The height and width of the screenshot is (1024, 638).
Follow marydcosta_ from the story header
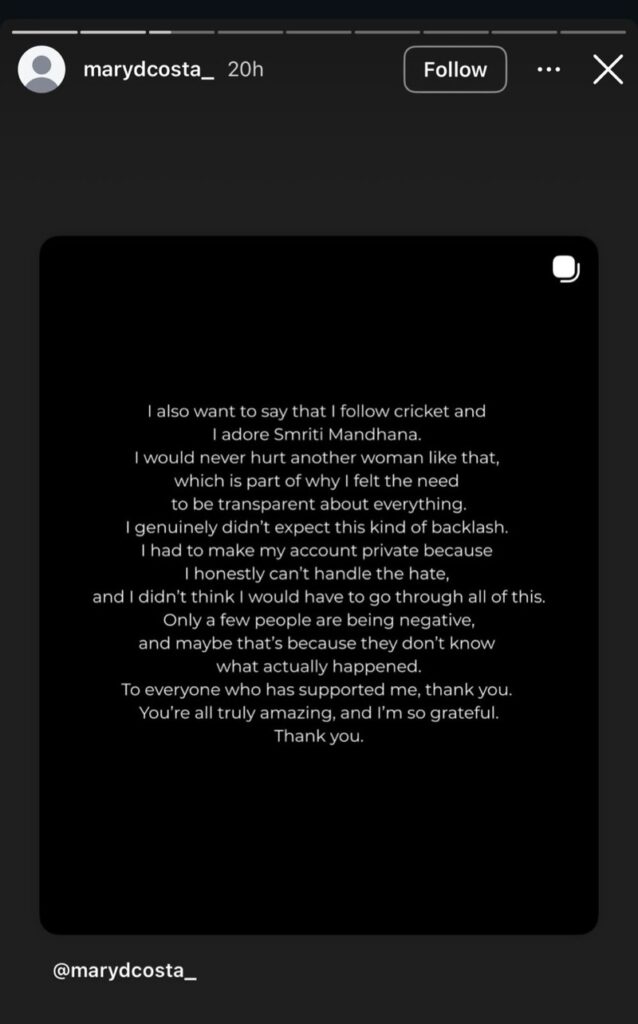click(x=455, y=70)
